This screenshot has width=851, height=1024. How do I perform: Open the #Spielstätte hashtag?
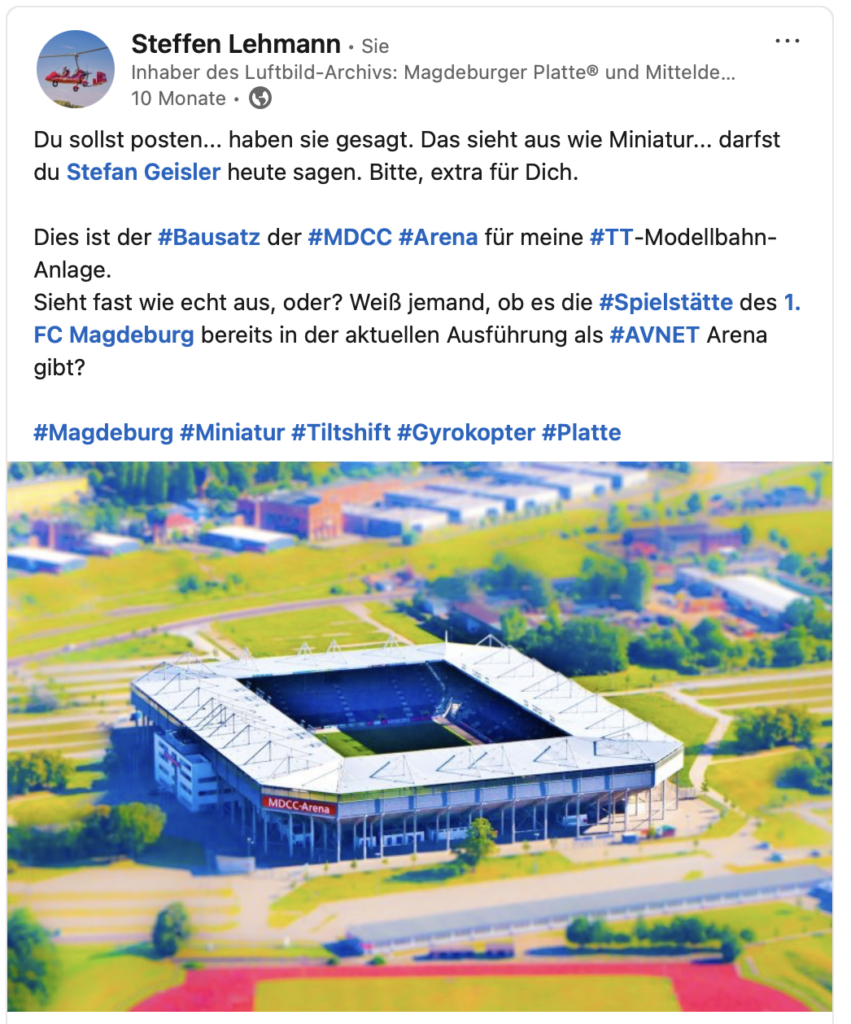click(x=665, y=302)
